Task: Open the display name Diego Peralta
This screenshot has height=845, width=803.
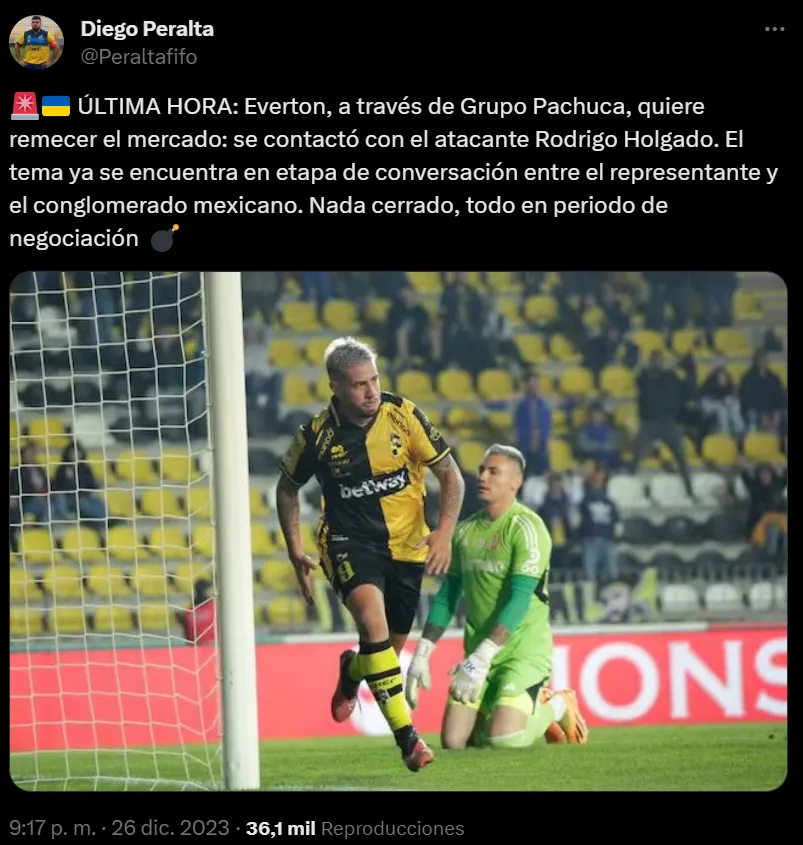Action: coord(147,29)
